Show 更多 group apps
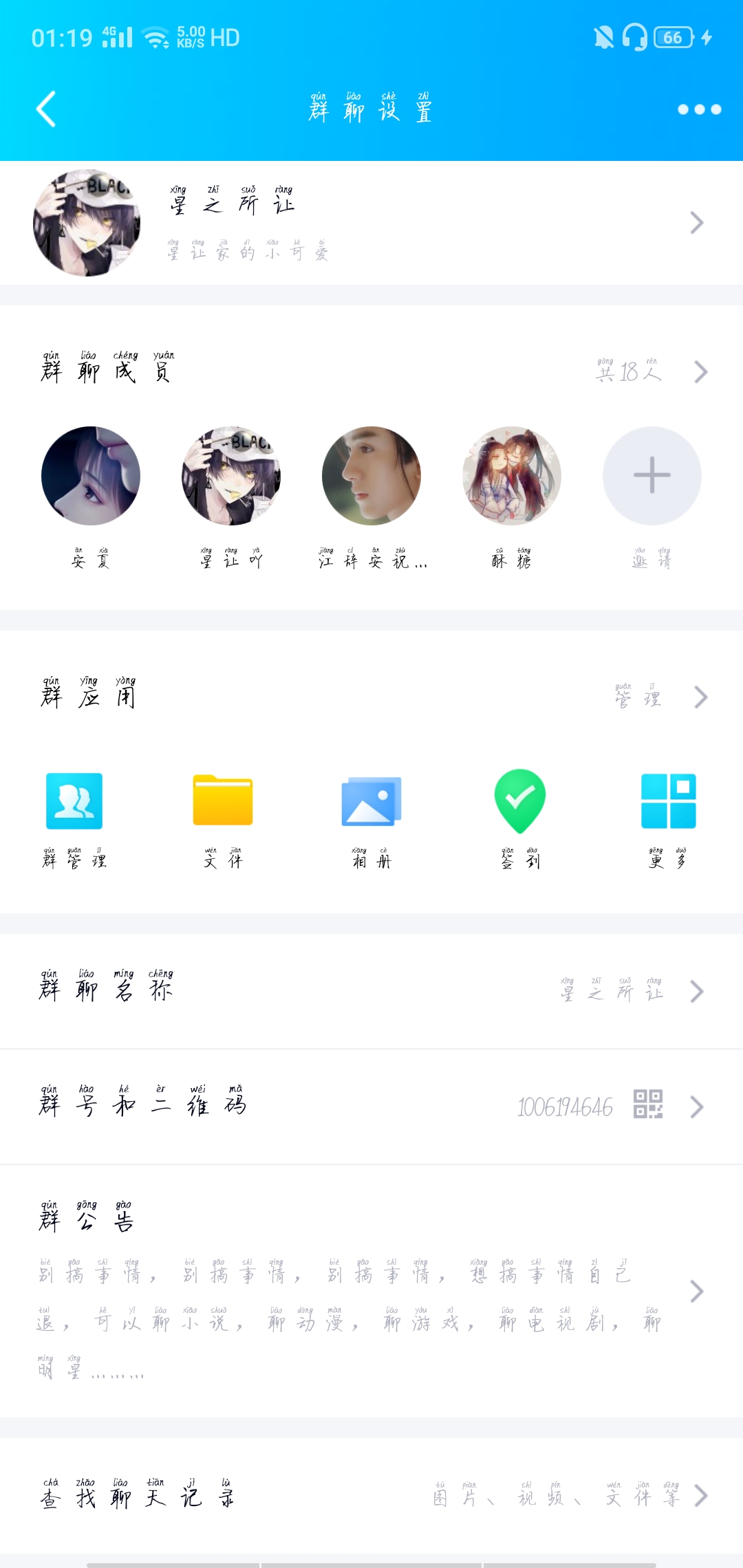Screen dimensions: 743x1568 (668, 801)
